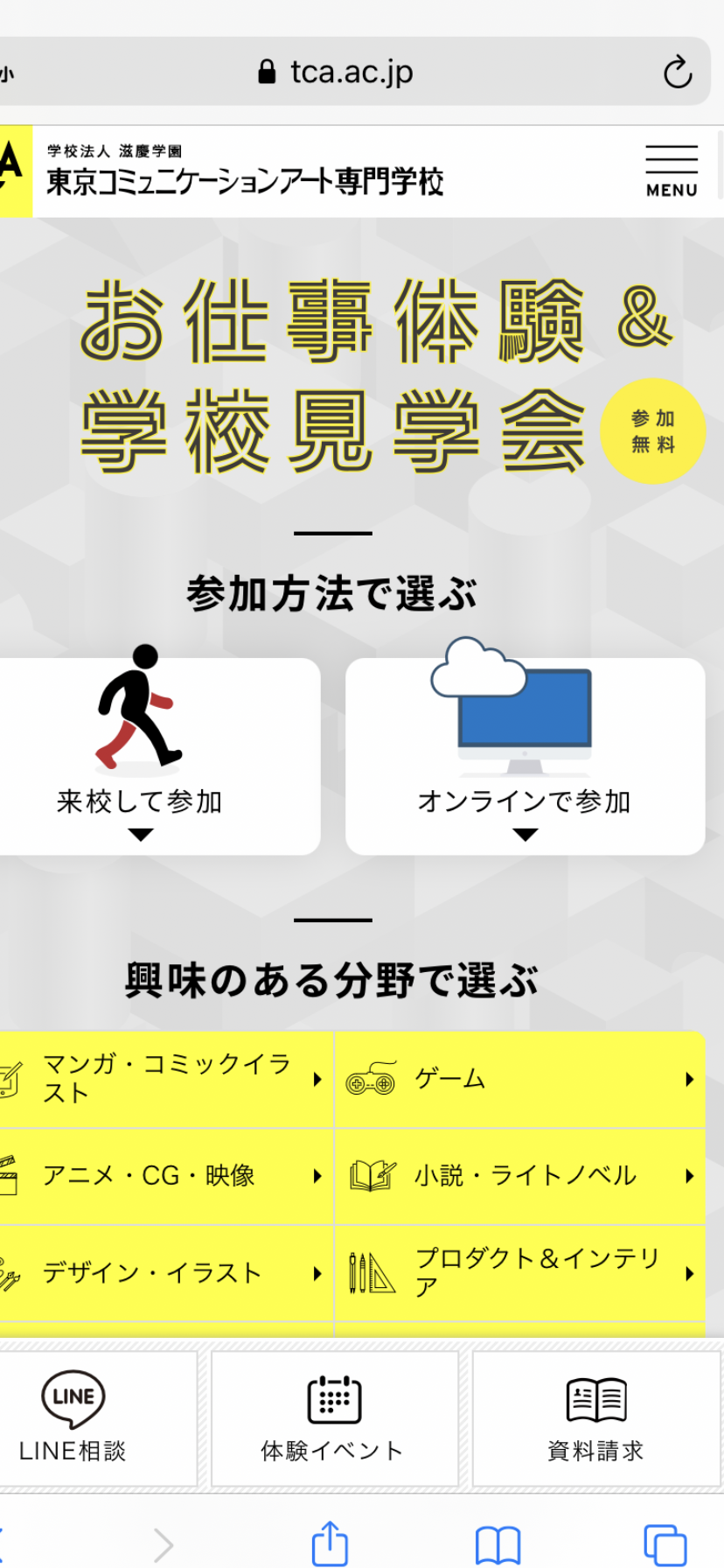The height and width of the screenshot is (1568, 724).
Task: Open the MENU hamburger button
Action: click(672, 171)
